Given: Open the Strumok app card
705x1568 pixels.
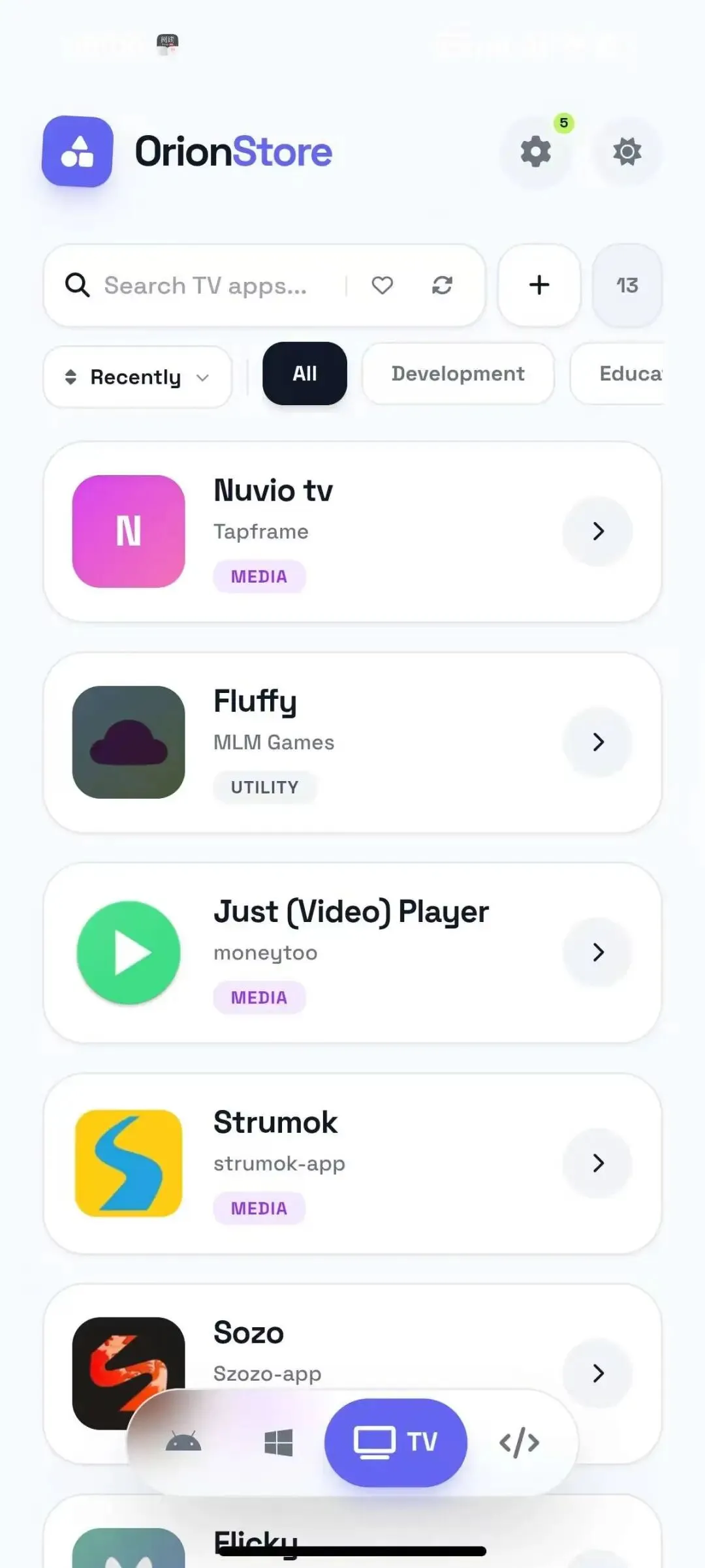Looking at the screenshot, I should [x=352, y=1163].
